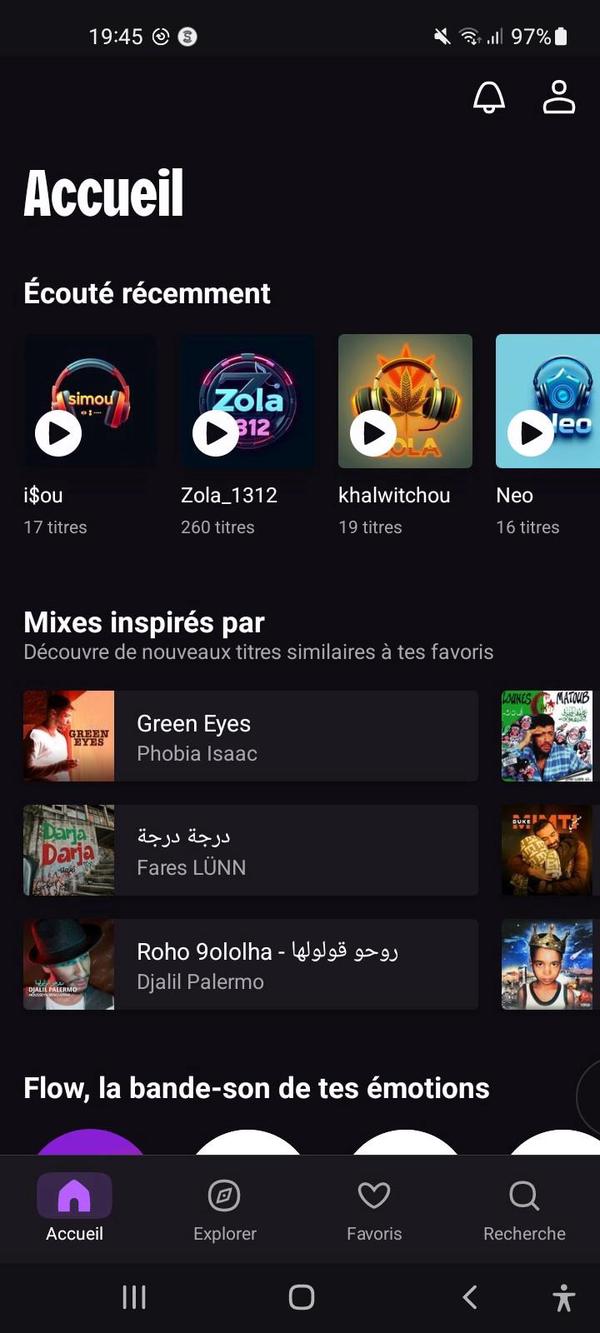Switch to the Favoris tab
The width and height of the screenshot is (600, 1333).
374,1210
